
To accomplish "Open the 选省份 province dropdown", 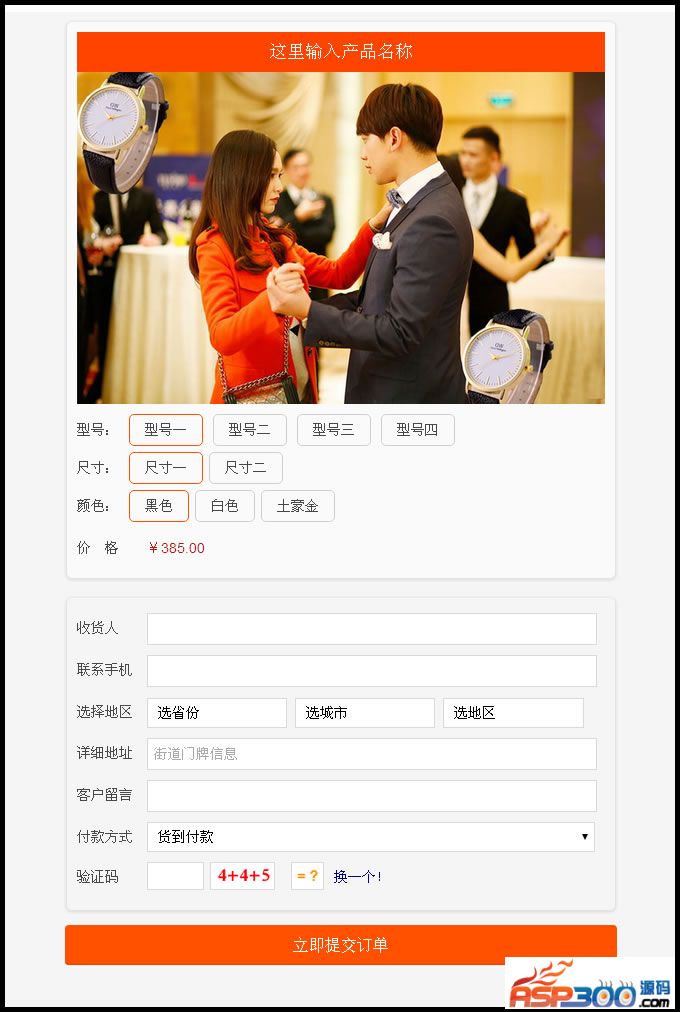I will click(216, 713).
